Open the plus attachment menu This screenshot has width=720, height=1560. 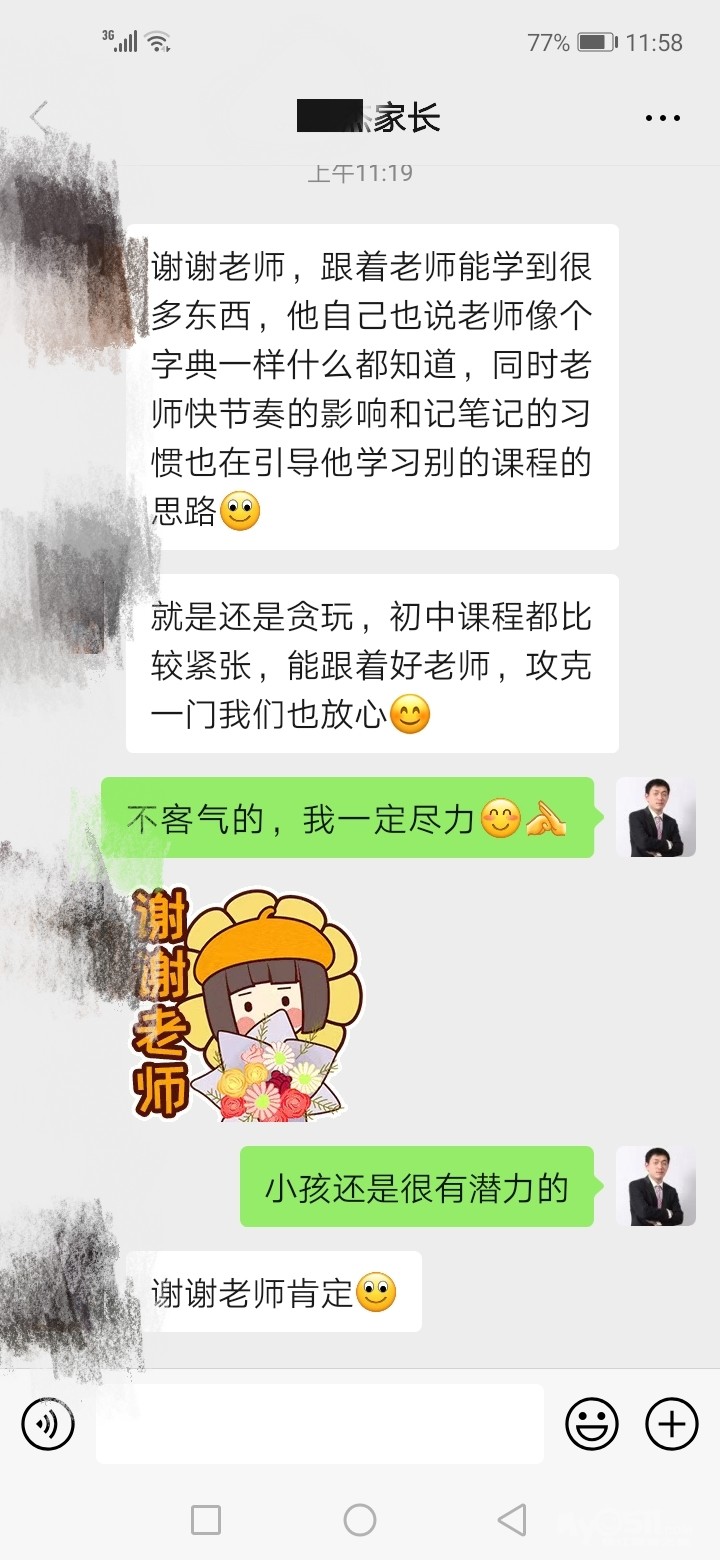(x=671, y=1423)
